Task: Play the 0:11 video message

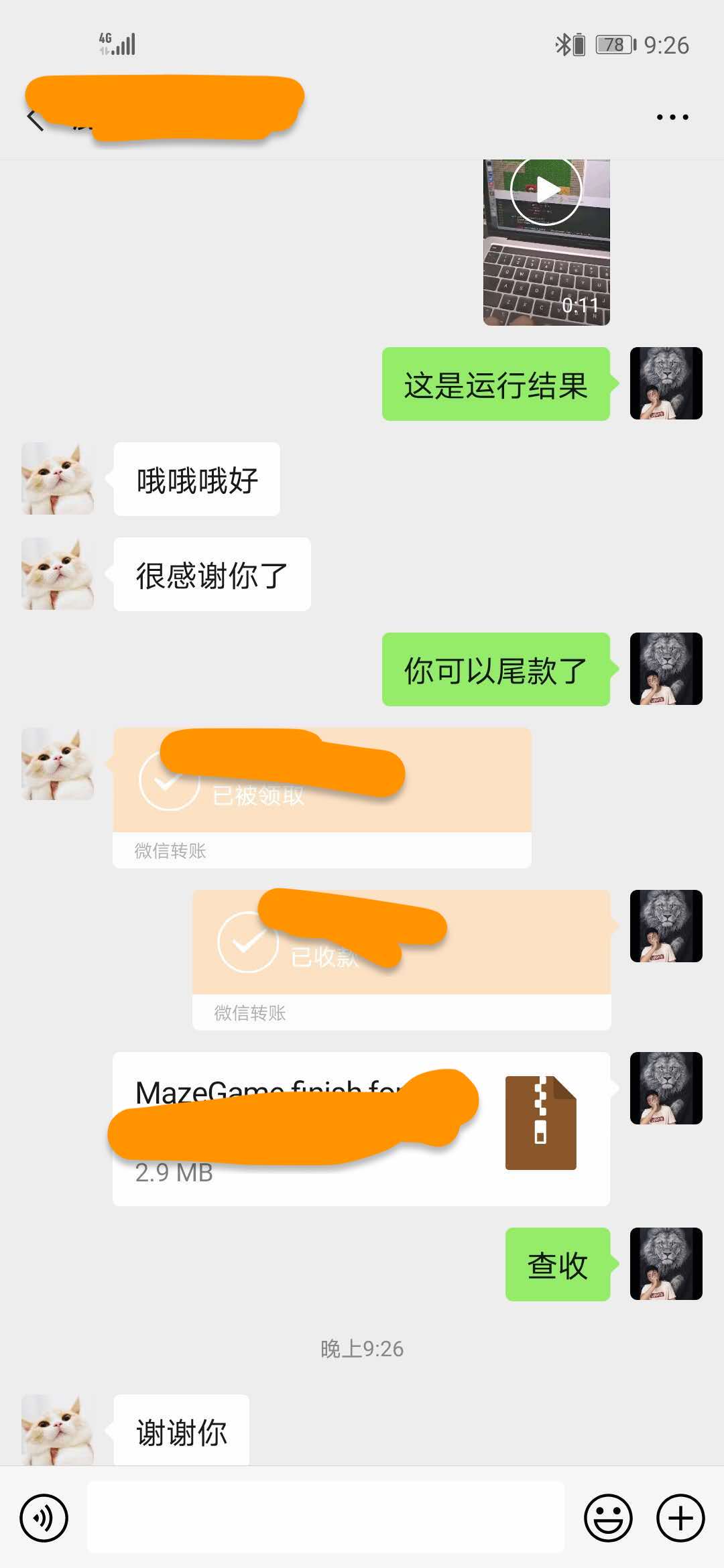Action: [546, 191]
